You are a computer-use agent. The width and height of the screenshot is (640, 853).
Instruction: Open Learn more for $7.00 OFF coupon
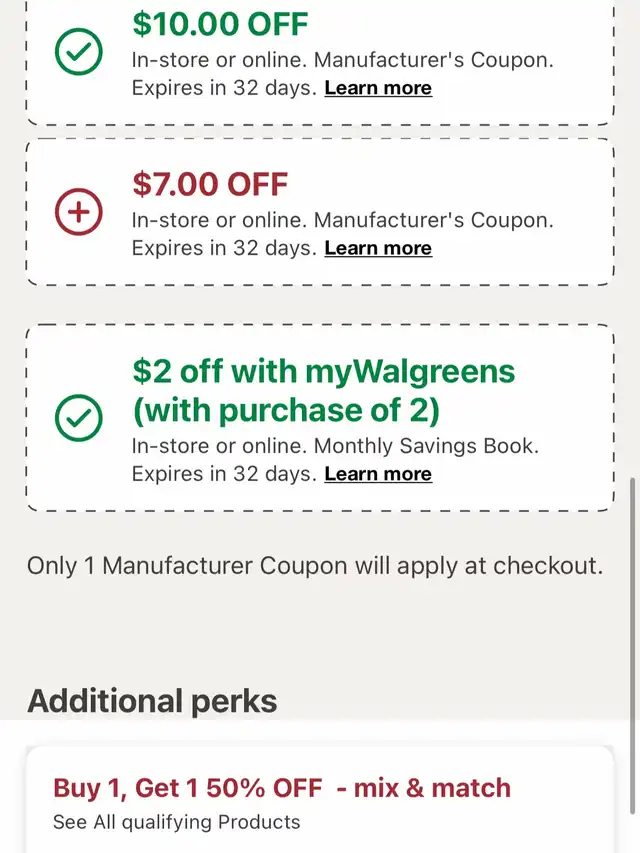point(378,248)
